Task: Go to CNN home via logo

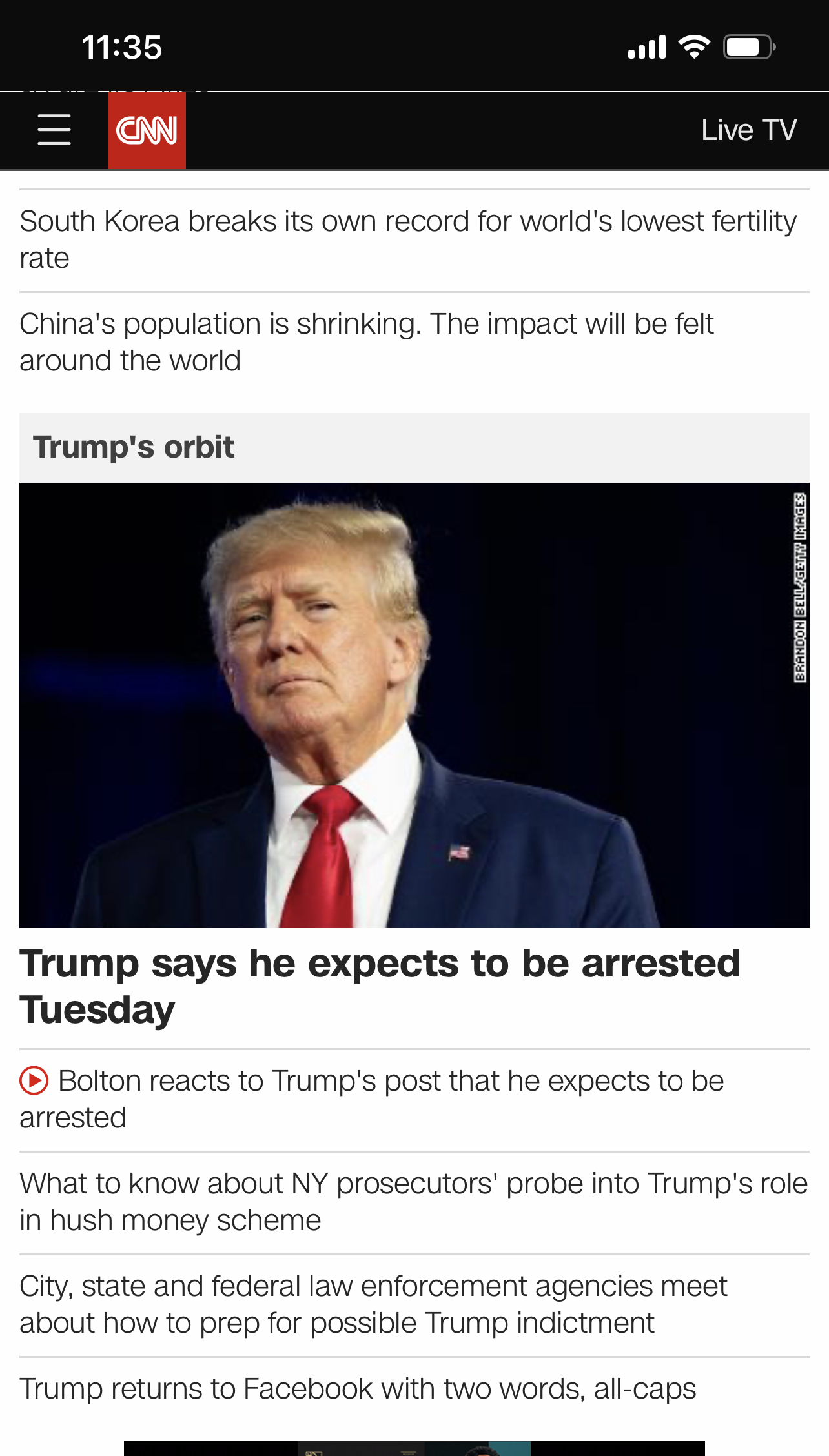Action: [x=147, y=130]
